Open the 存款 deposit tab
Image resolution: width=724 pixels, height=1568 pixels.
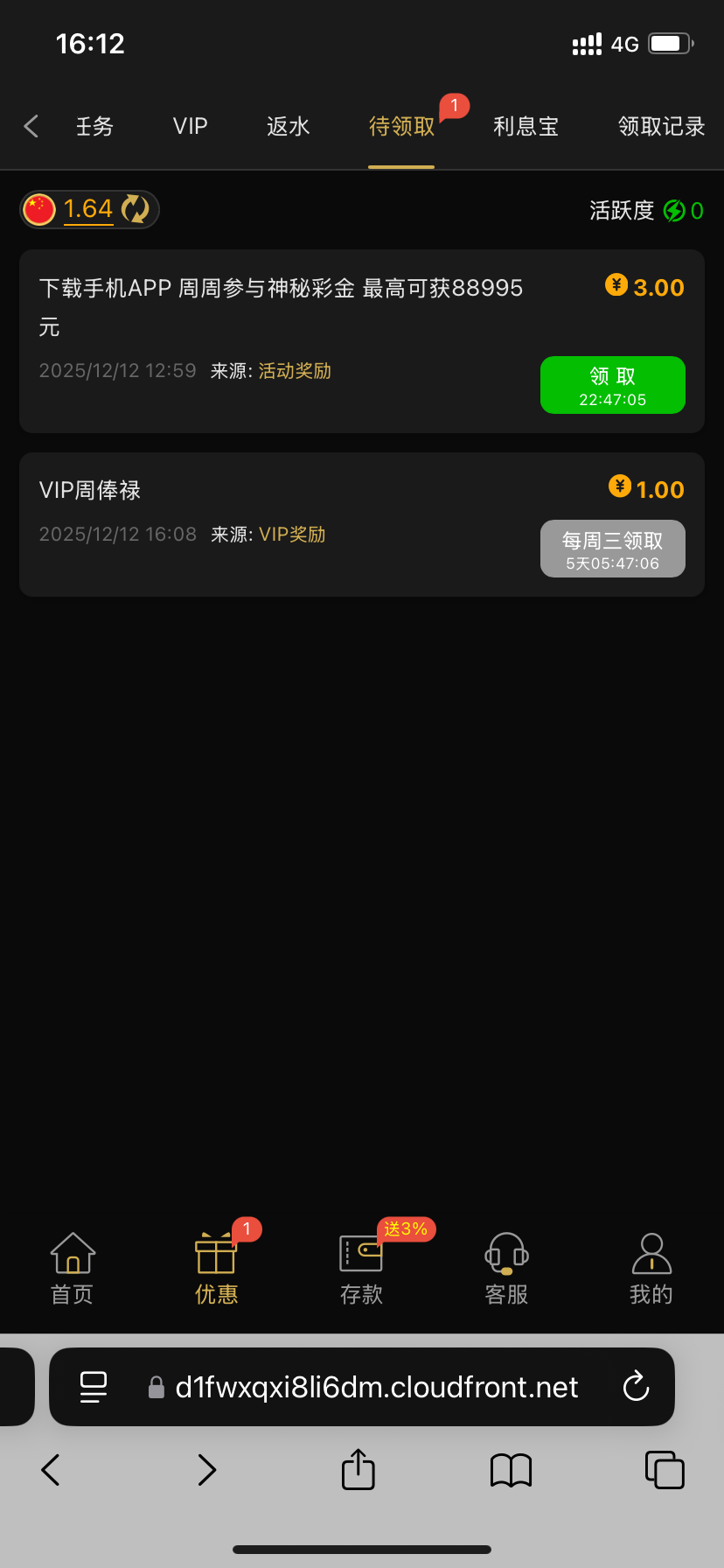pyautogui.click(x=361, y=1269)
